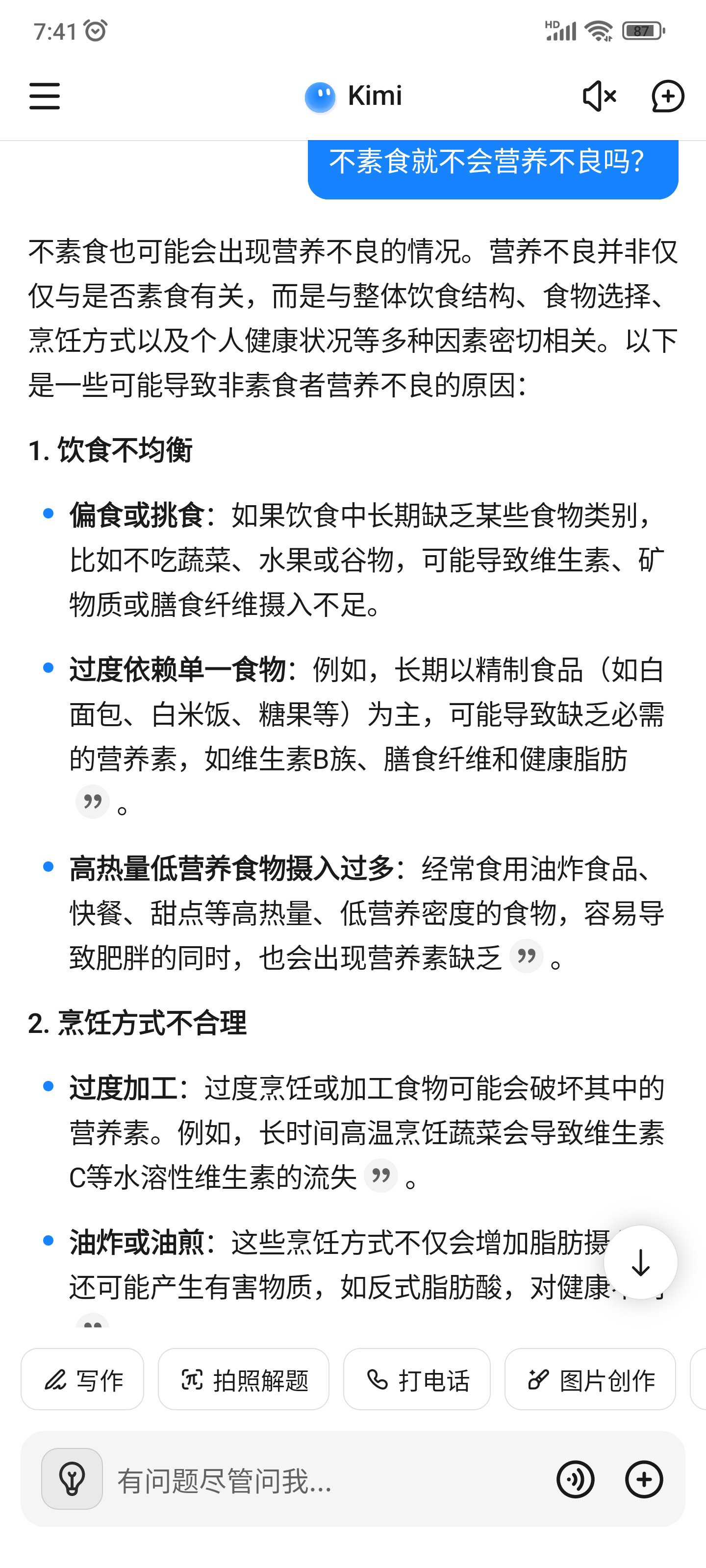
Task: Jump to bottom with the down arrow
Action: [x=640, y=1262]
